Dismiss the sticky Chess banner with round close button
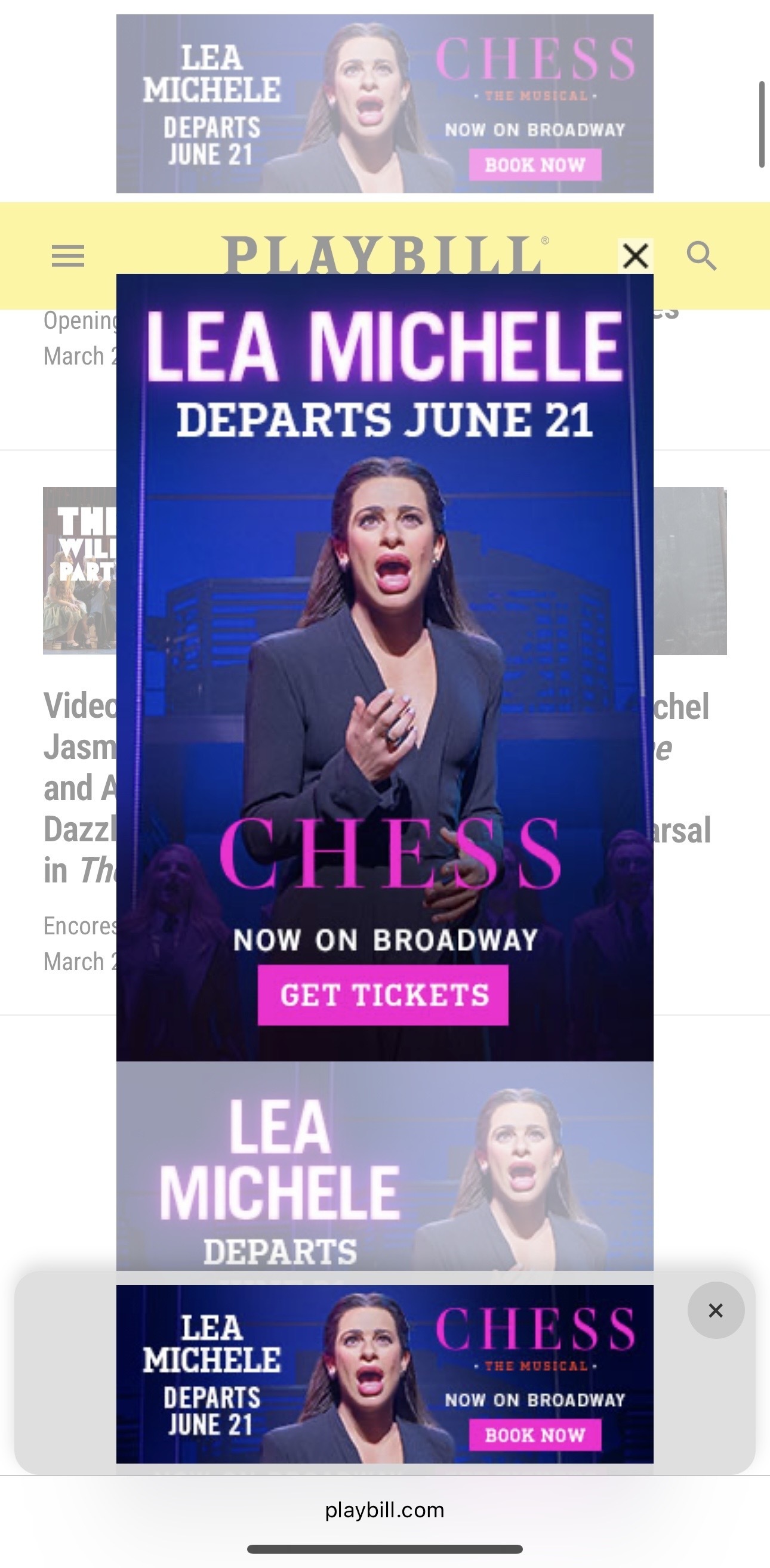 (716, 1310)
